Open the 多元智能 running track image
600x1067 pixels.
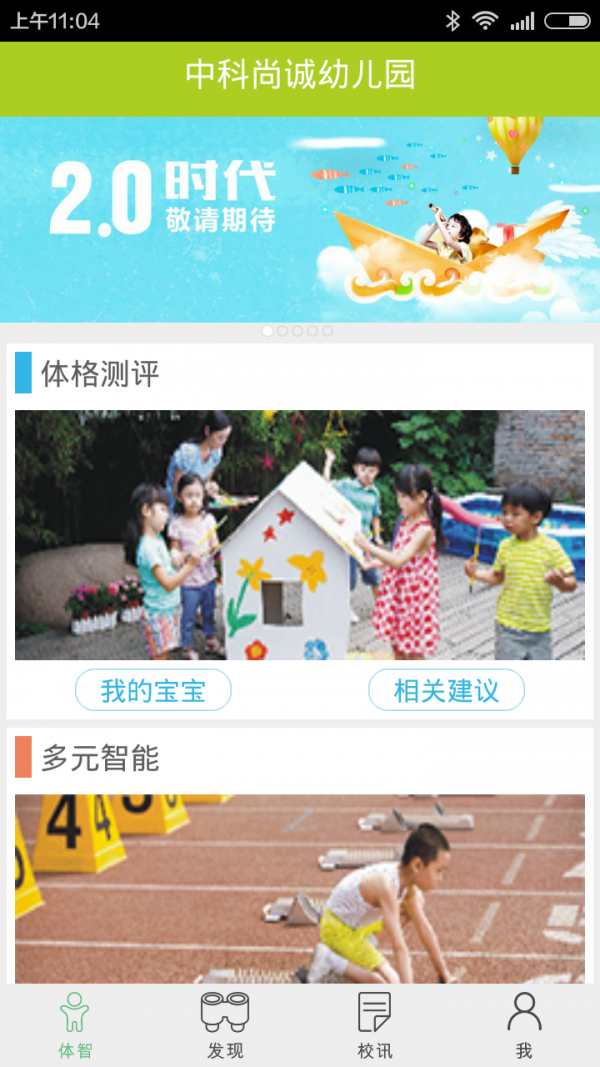pyautogui.click(x=300, y=888)
